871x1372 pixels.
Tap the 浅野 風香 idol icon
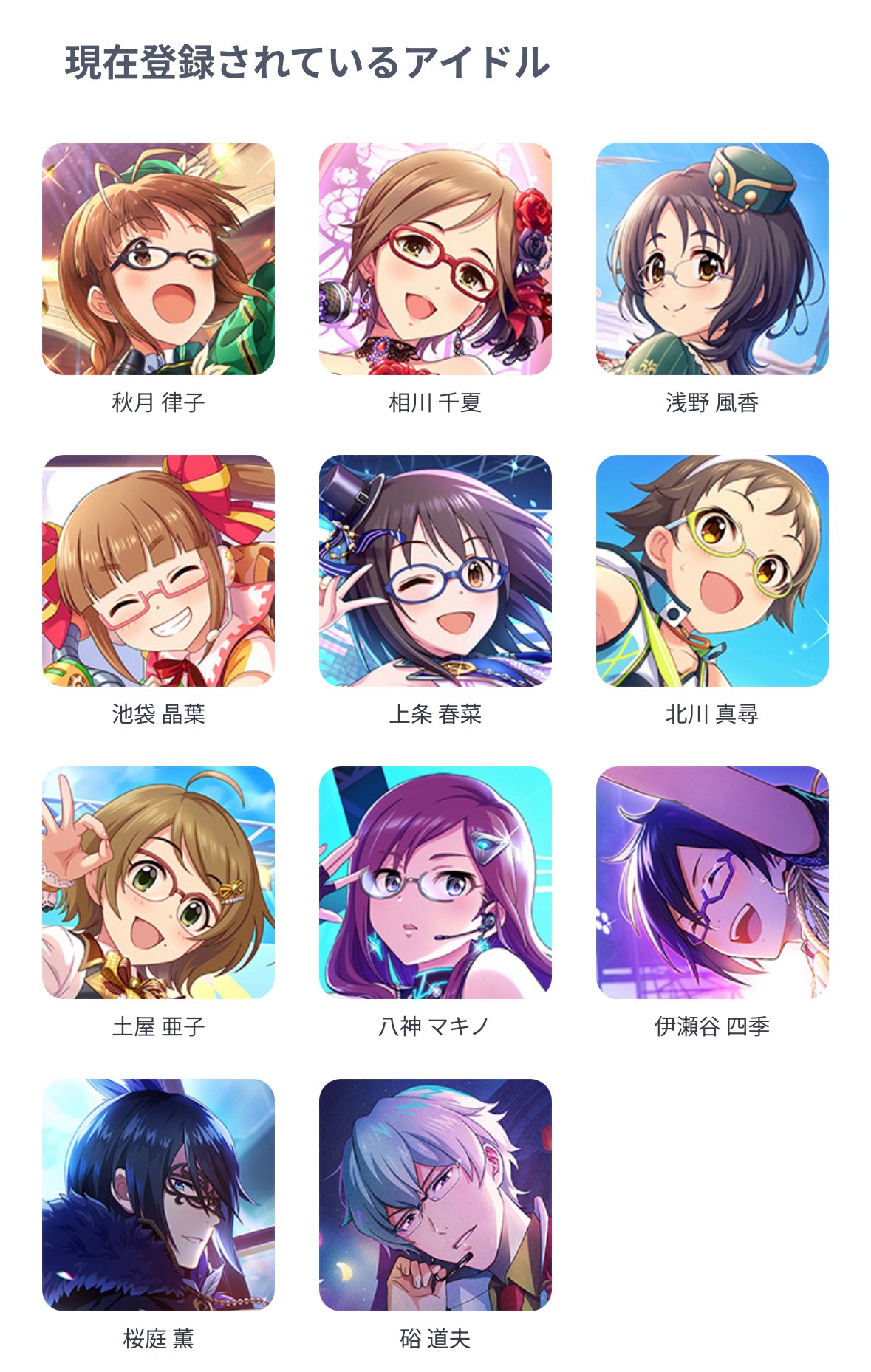point(712,258)
